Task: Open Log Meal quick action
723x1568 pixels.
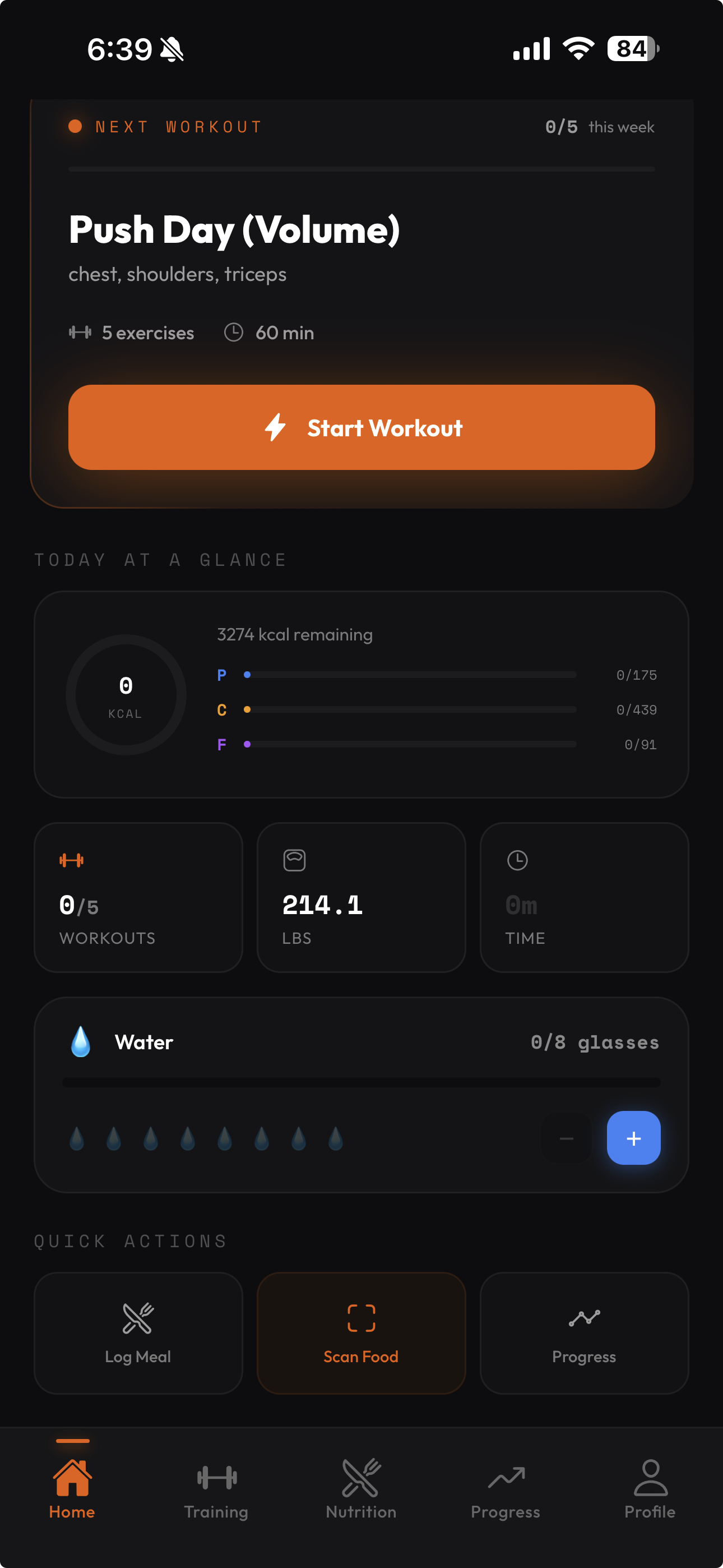Action: 138,1332
